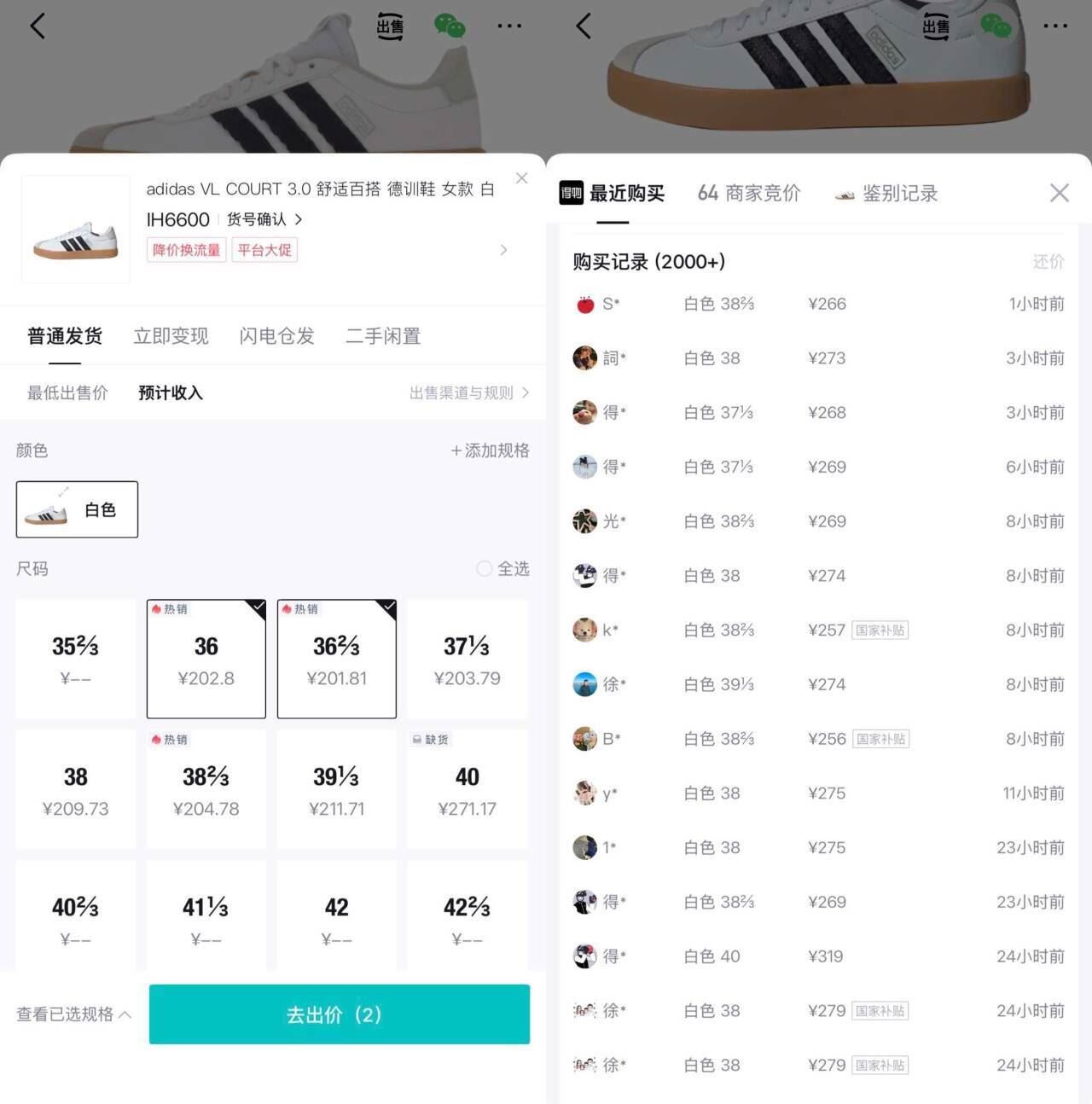Viewport: 1092px width, 1104px height.
Task: Select the out-of-stock size 40 tile
Action: (x=467, y=789)
